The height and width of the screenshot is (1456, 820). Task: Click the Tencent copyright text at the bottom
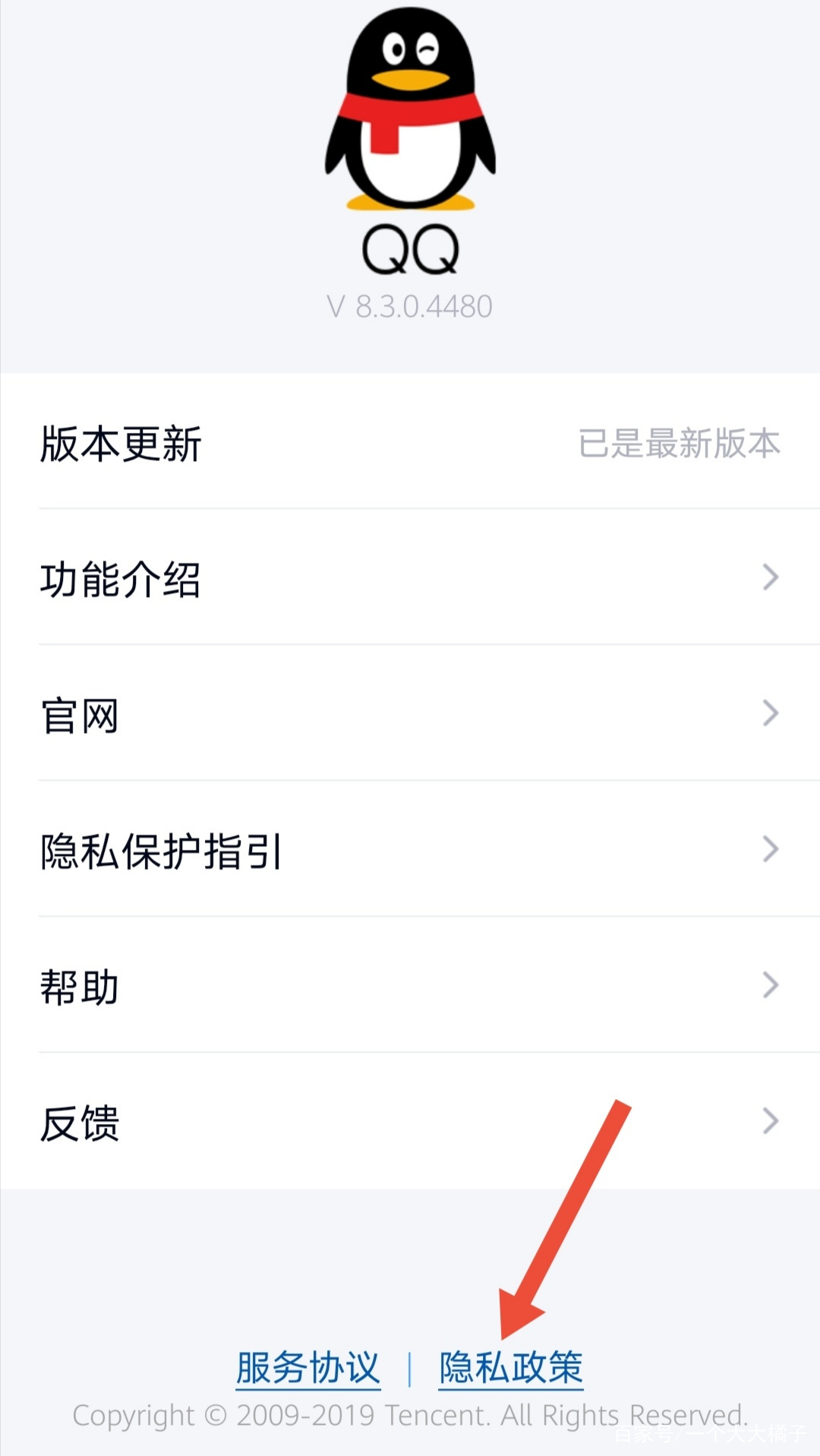pyautogui.click(x=410, y=1414)
